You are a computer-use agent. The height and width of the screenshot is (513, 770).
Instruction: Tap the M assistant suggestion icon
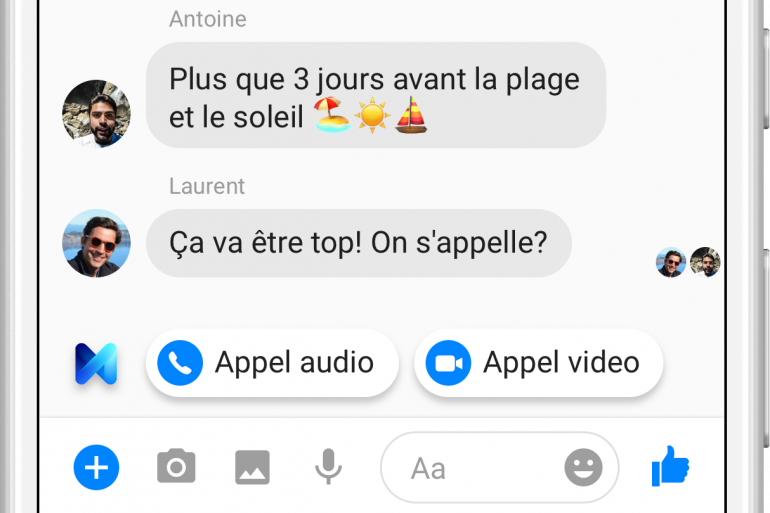coord(96,364)
